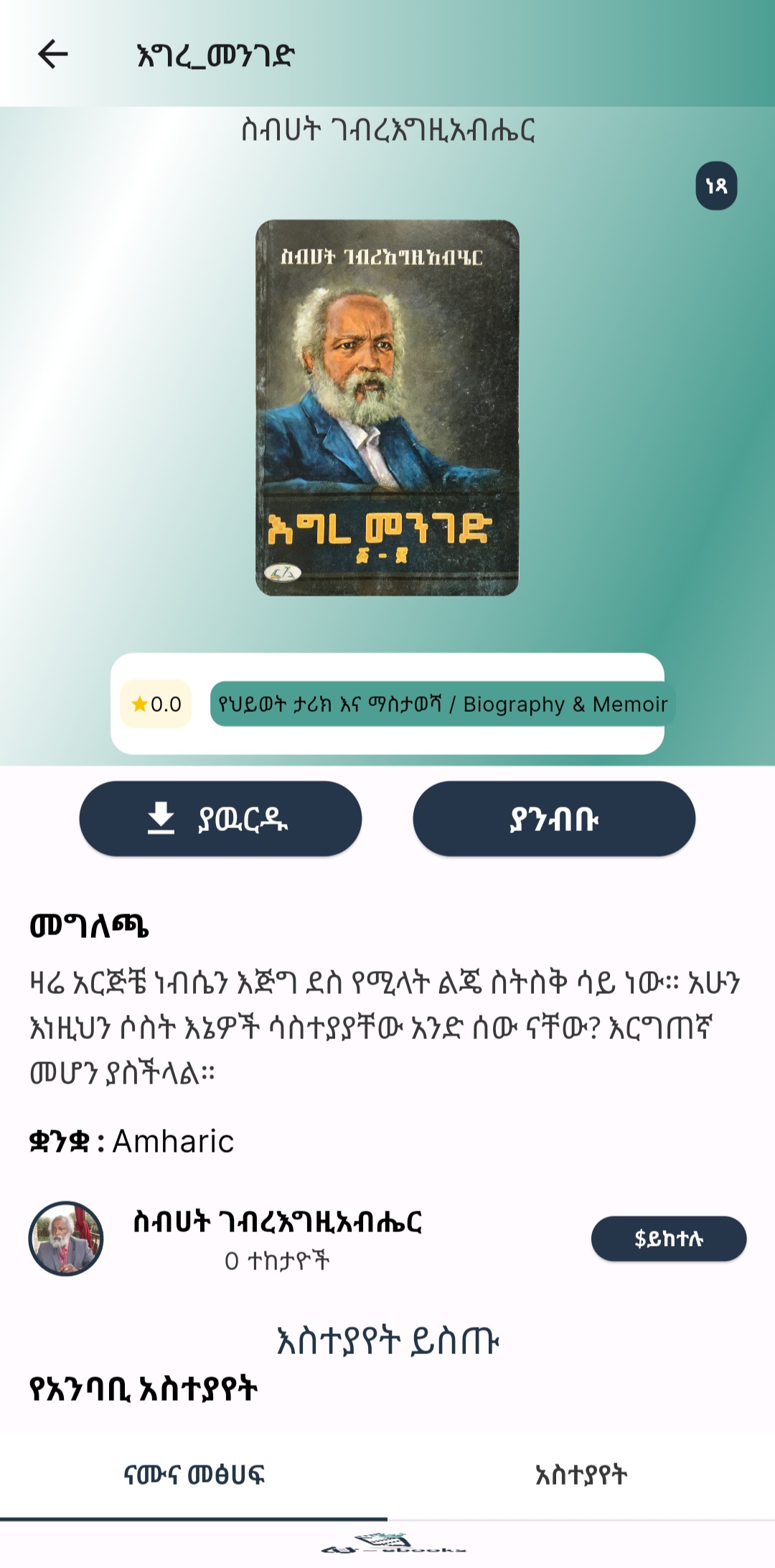Image resolution: width=775 pixels, height=1568 pixels.
Task: Go back using the arrow icon
Action: (53, 55)
